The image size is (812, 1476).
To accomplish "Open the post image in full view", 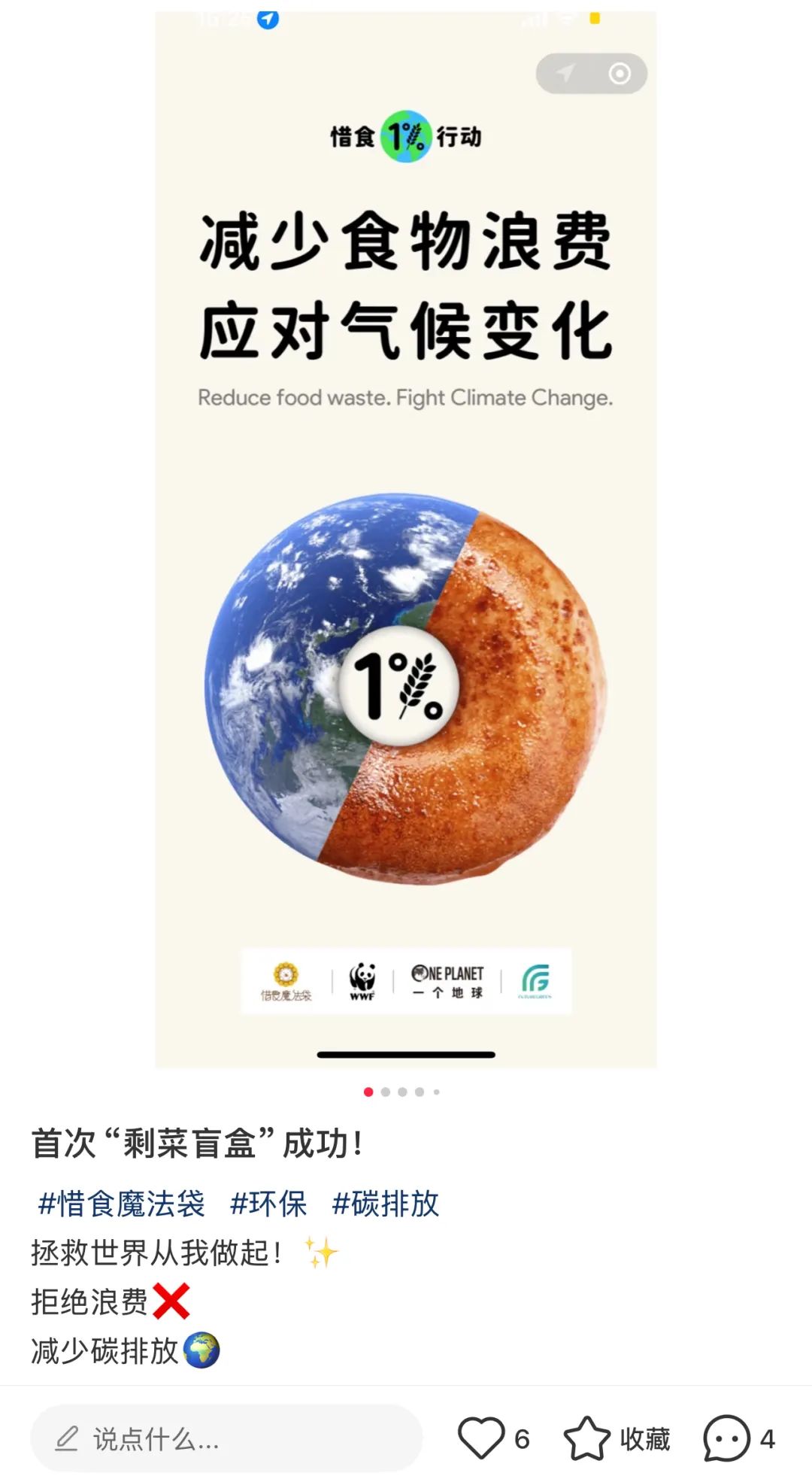I will (405, 539).
